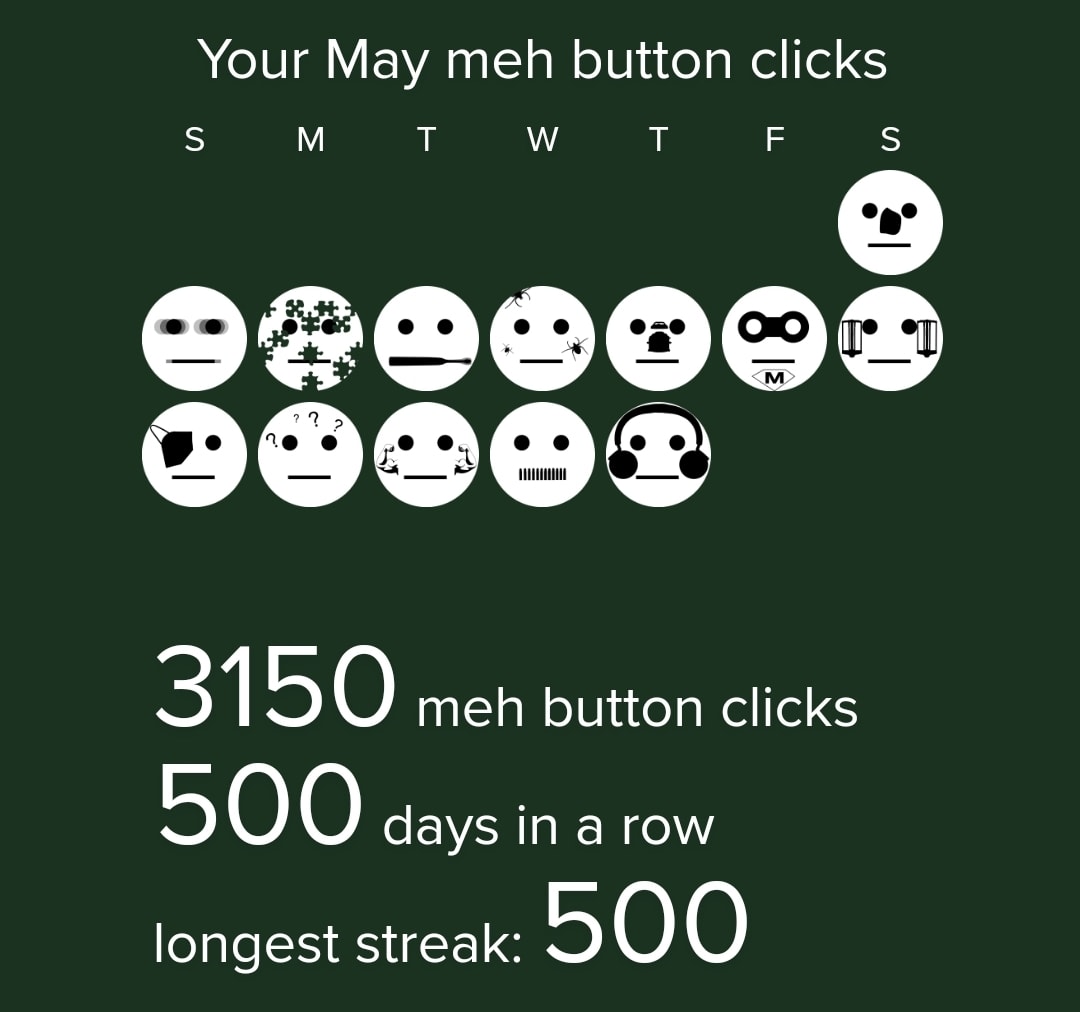Open the face with flexing muscle arms

(x=426, y=454)
